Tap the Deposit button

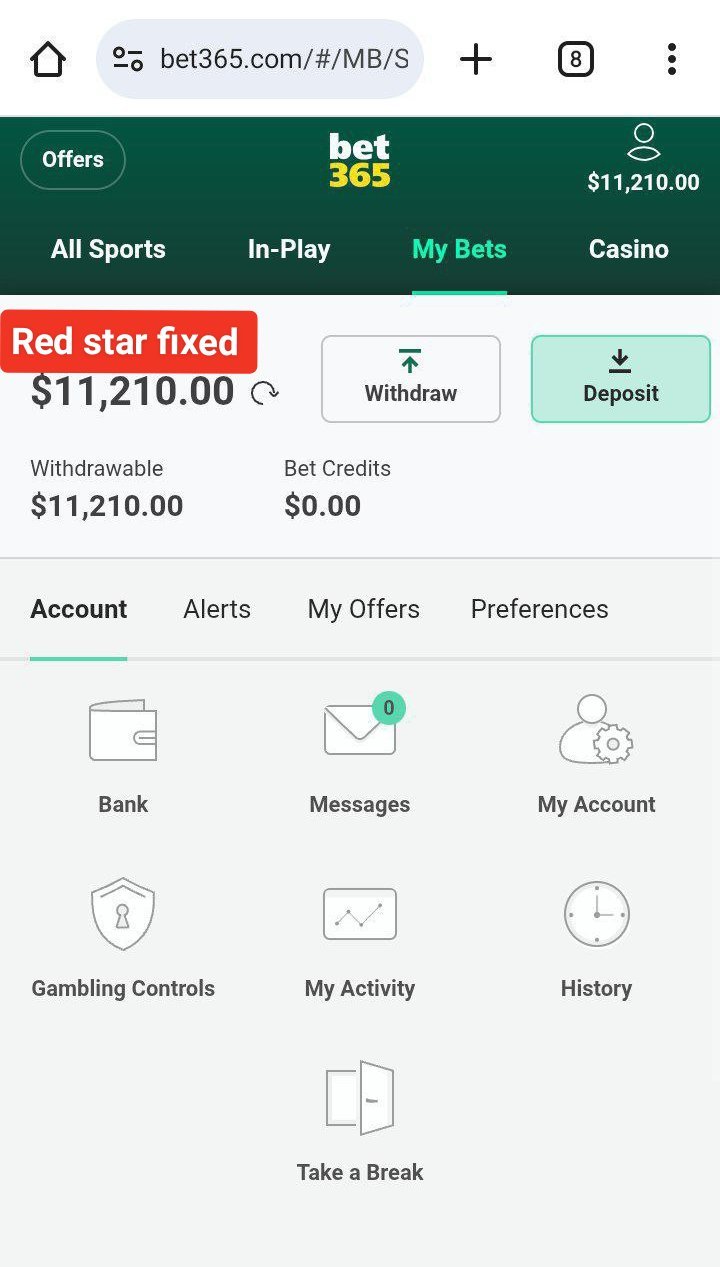coord(620,378)
